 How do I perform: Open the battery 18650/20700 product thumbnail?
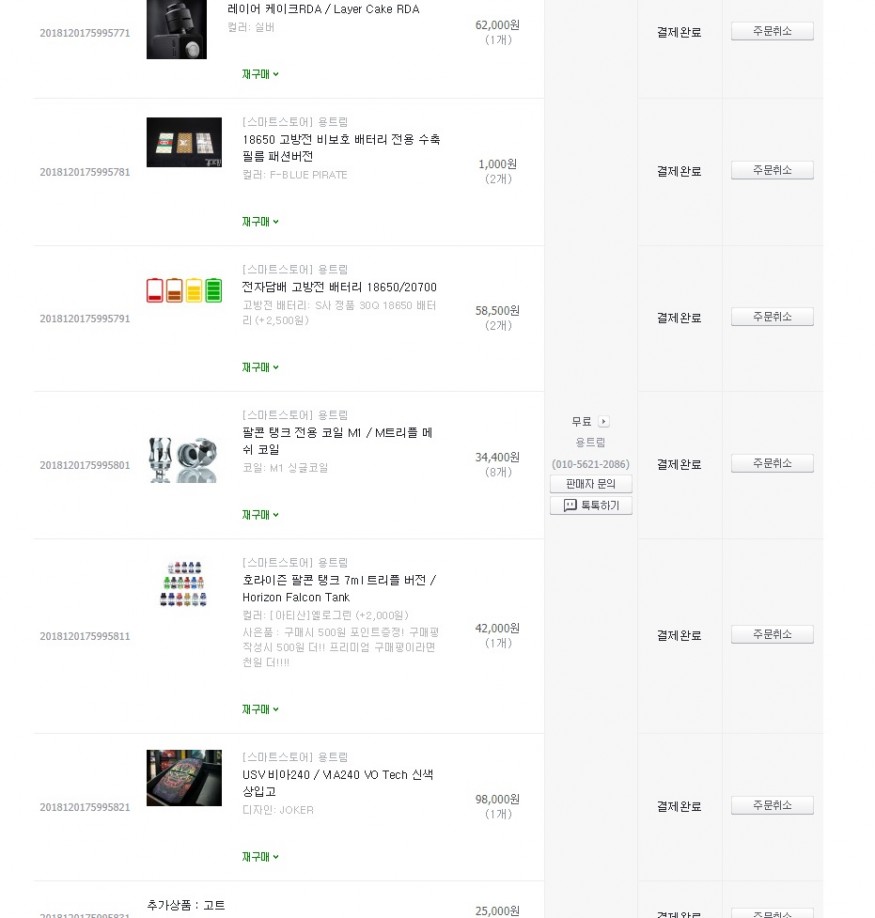point(184,290)
